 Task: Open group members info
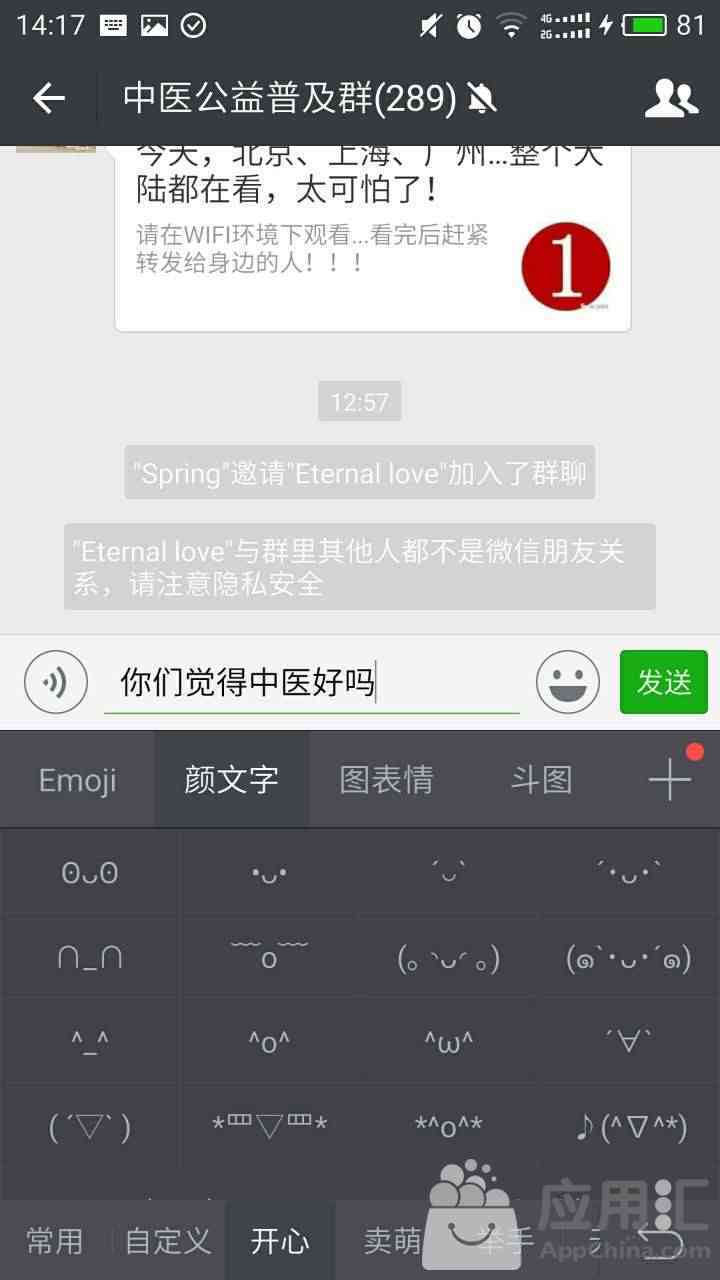tap(671, 98)
